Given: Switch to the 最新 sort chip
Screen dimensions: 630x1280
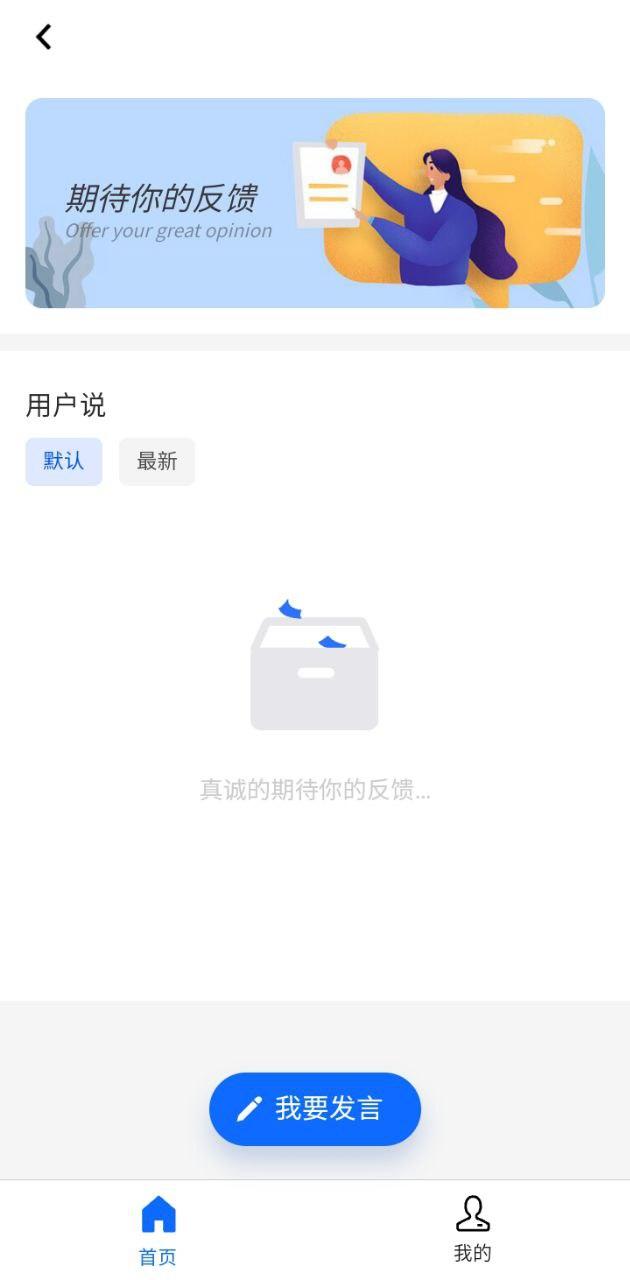Looking at the screenshot, I should coord(157,462).
